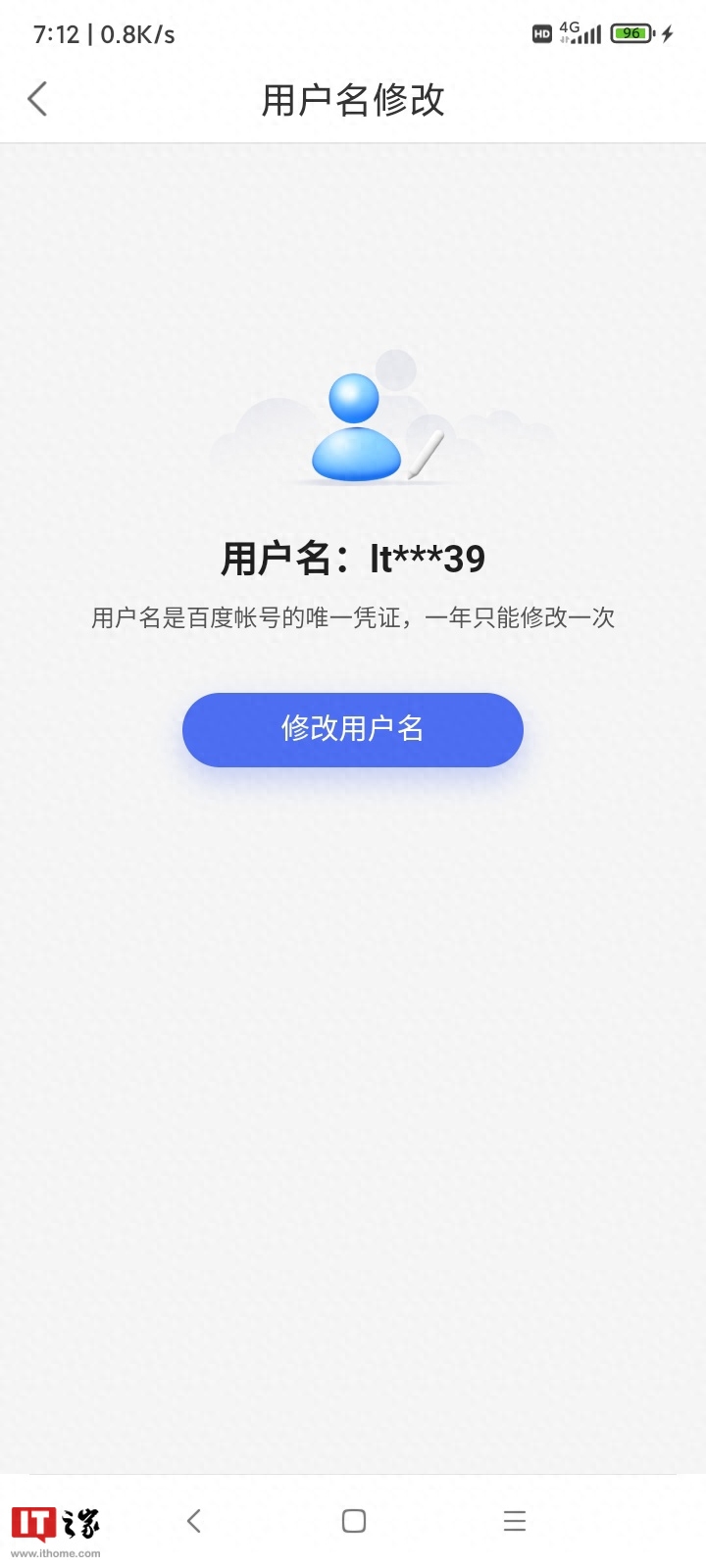The height and width of the screenshot is (1568, 706).
Task: Tap the charging lightning icon
Action: pos(668,33)
